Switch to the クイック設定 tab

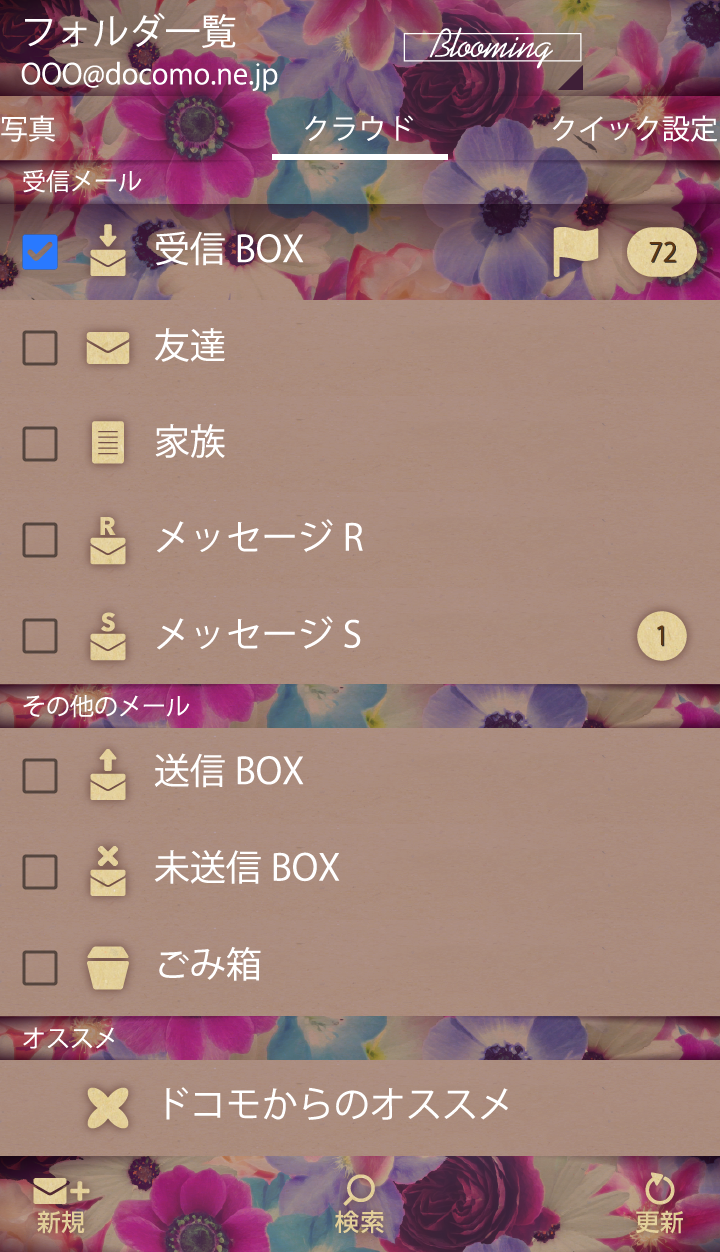pos(634,129)
